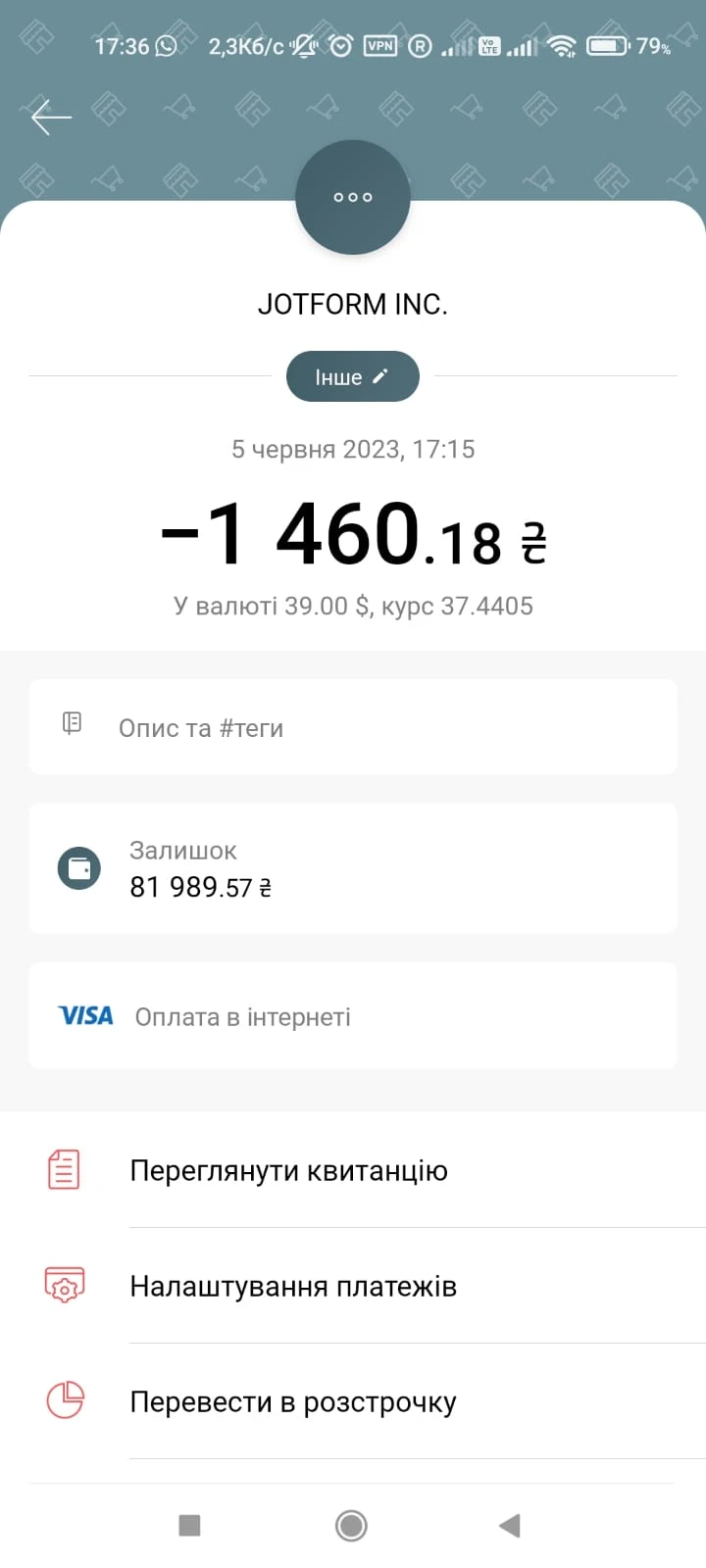Open the receipt icon next to Переглянути квитанцію
Viewport: 706px width, 1568px height.
tap(63, 1168)
